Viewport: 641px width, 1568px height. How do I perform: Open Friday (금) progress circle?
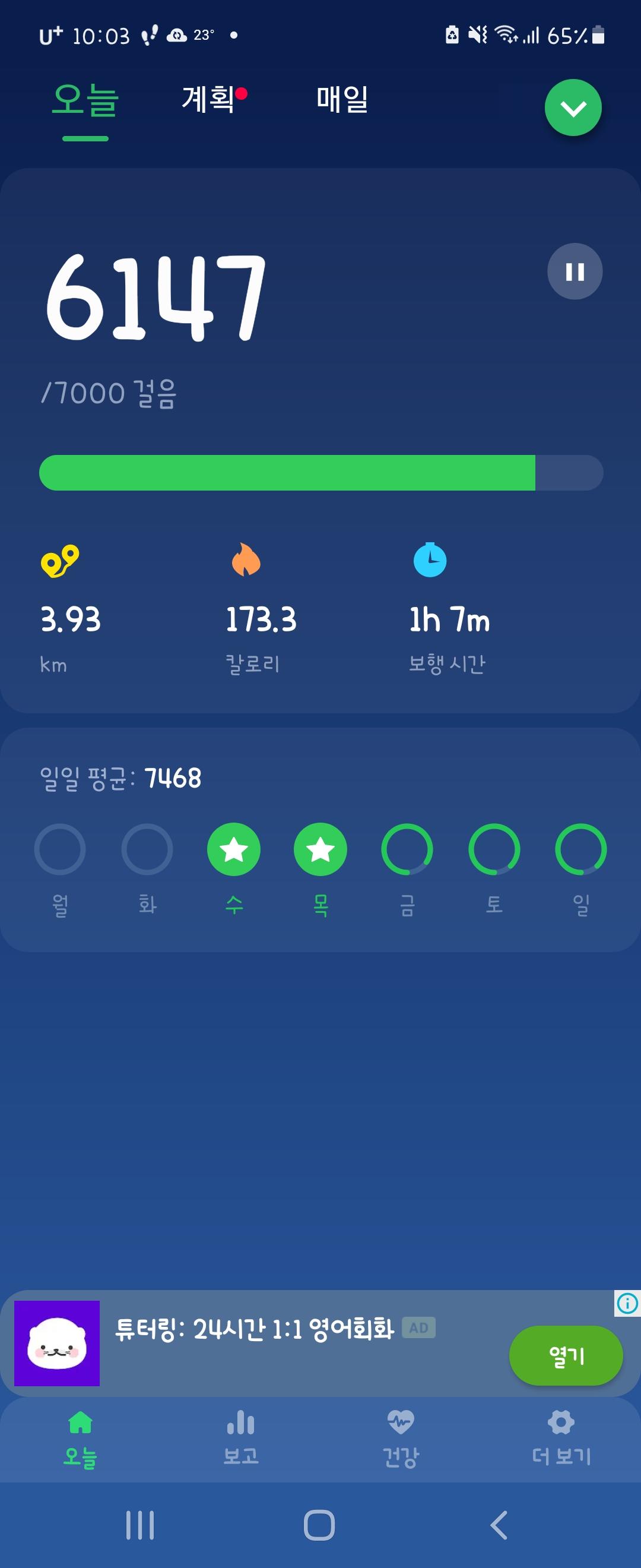point(407,849)
